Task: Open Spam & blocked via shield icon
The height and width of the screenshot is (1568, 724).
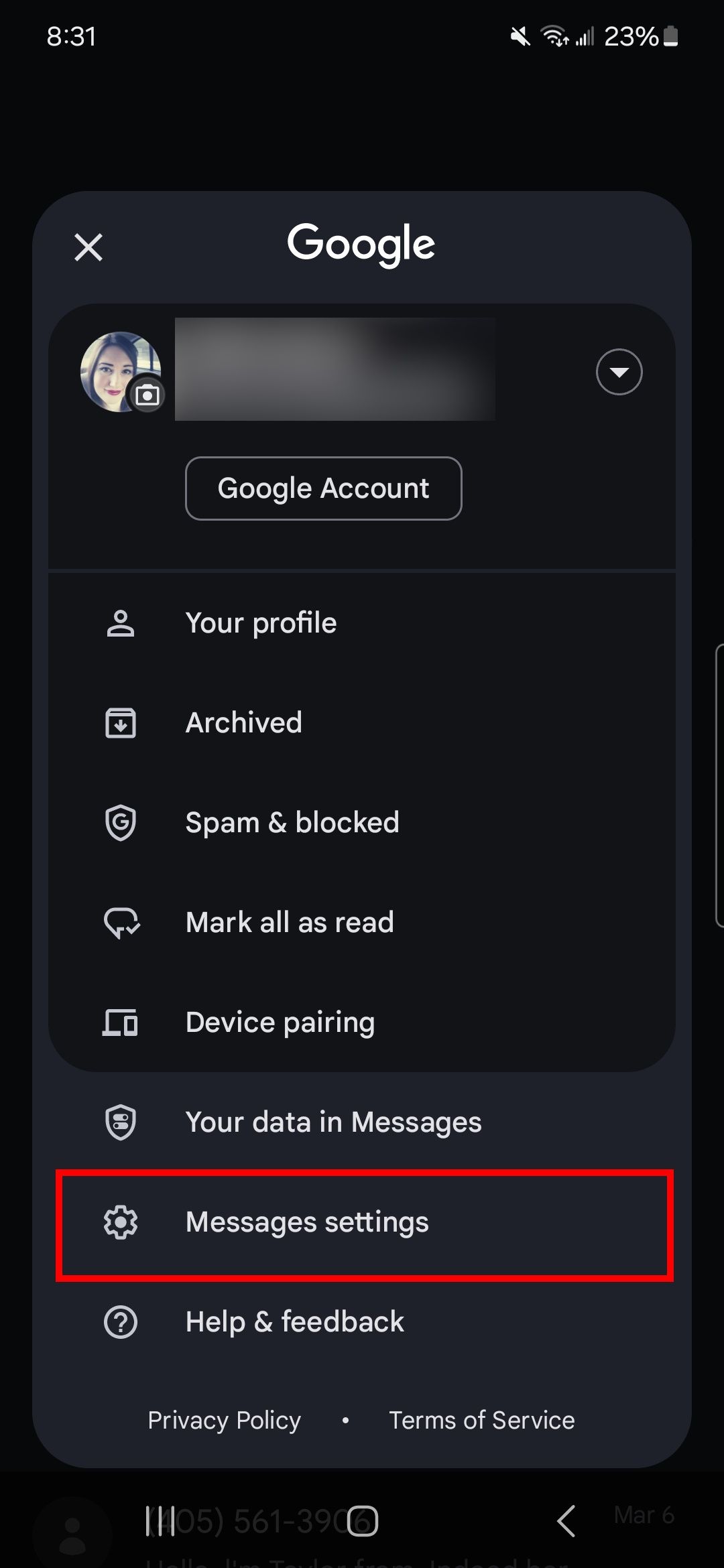Action: 121,822
